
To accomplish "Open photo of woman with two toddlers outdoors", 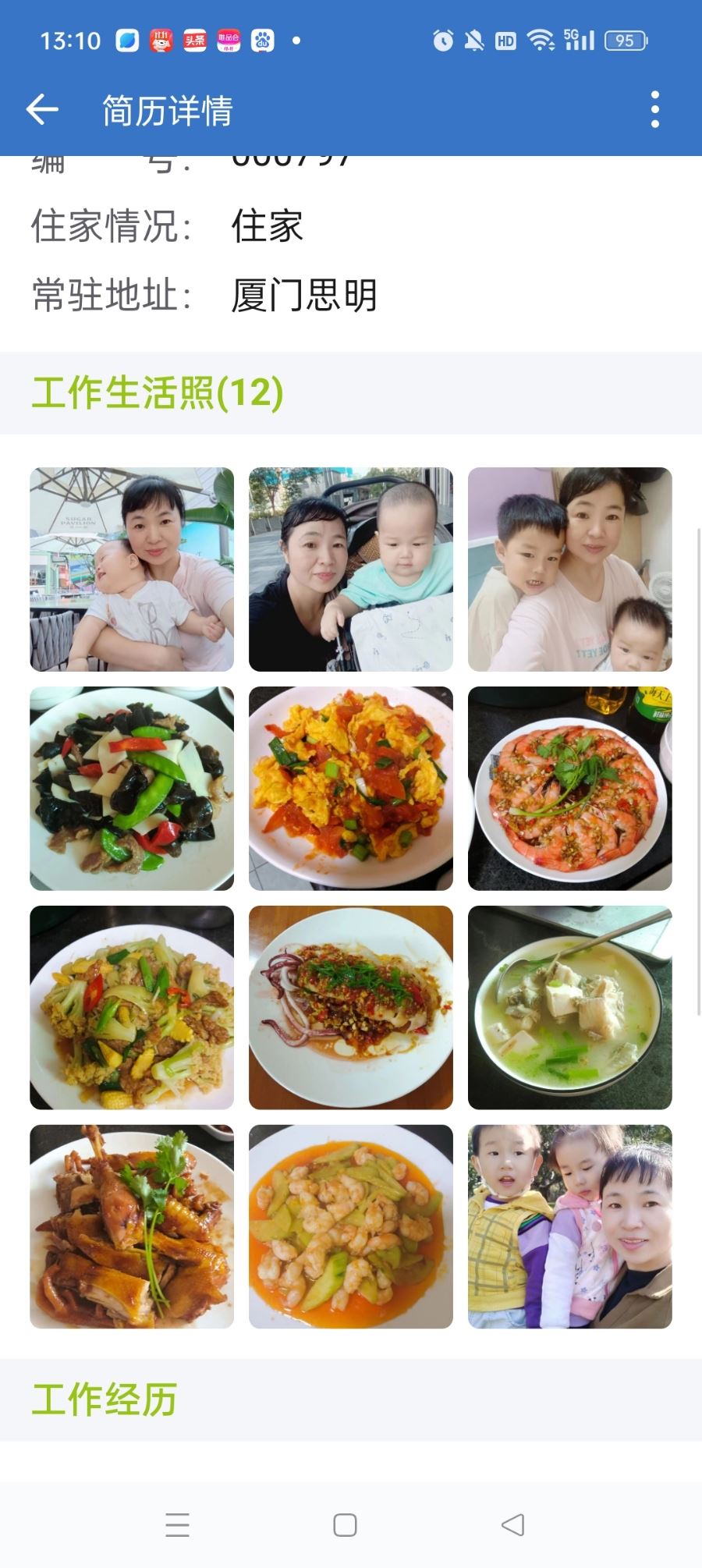I will click(569, 1227).
